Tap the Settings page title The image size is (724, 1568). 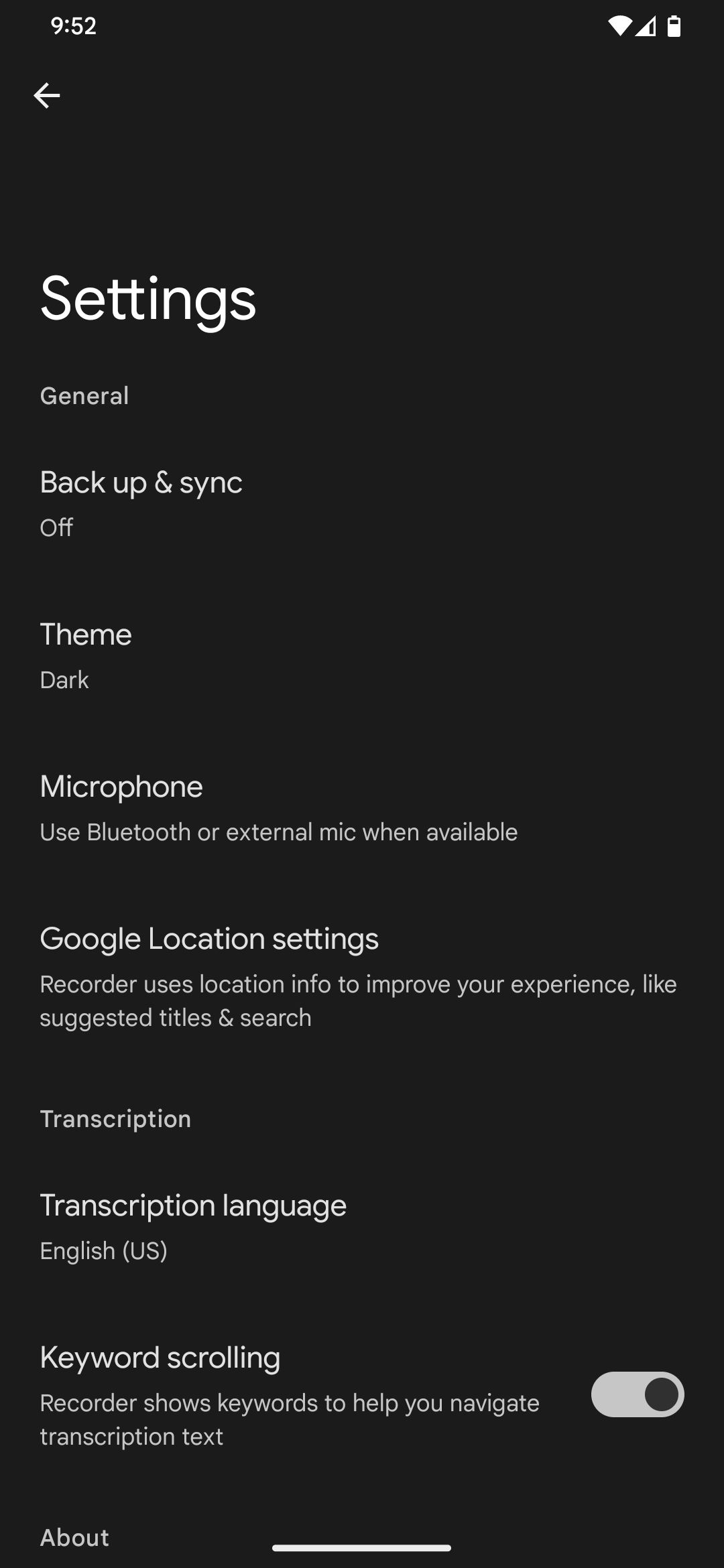[147, 297]
